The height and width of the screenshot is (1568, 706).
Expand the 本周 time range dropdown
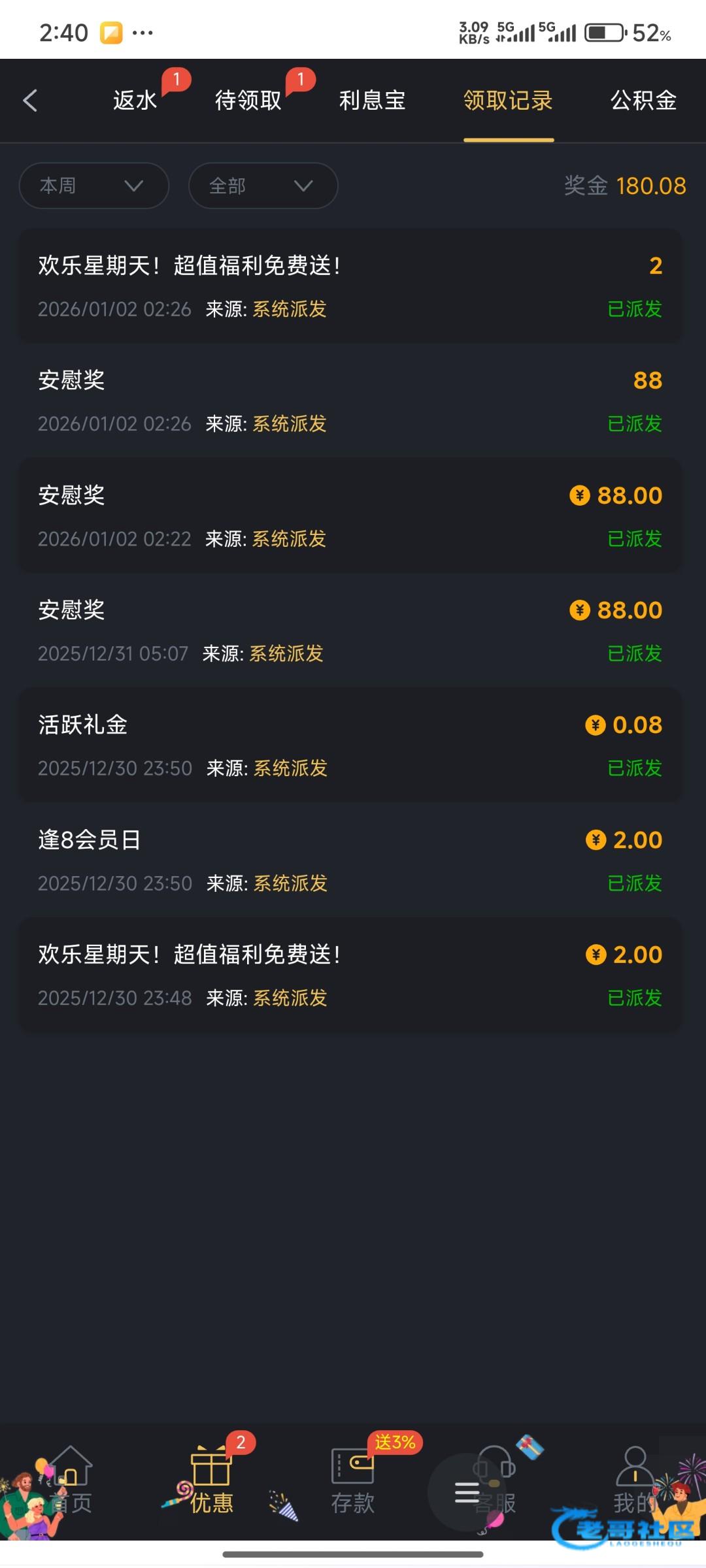(94, 186)
